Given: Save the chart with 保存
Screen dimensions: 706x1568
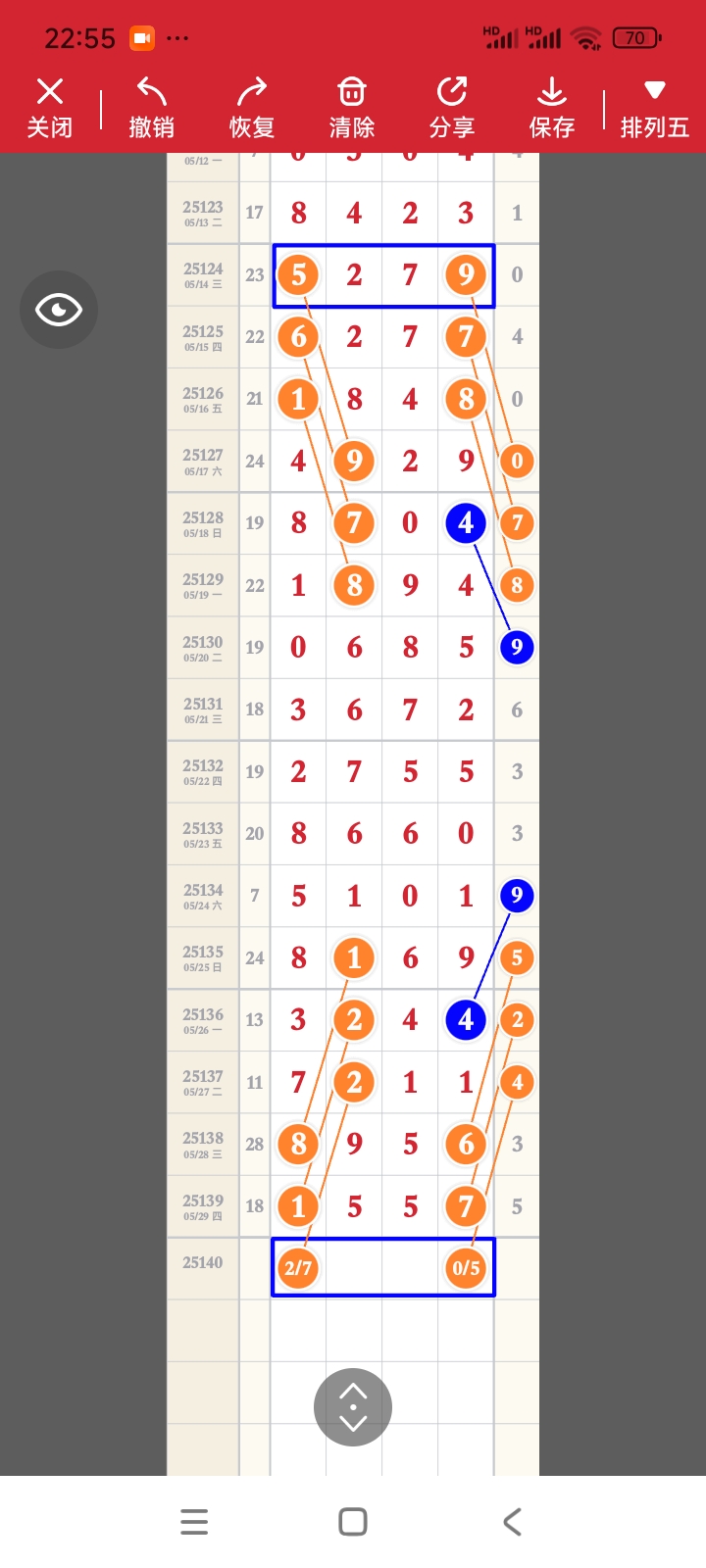Looking at the screenshot, I should pyautogui.click(x=552, y=108).
